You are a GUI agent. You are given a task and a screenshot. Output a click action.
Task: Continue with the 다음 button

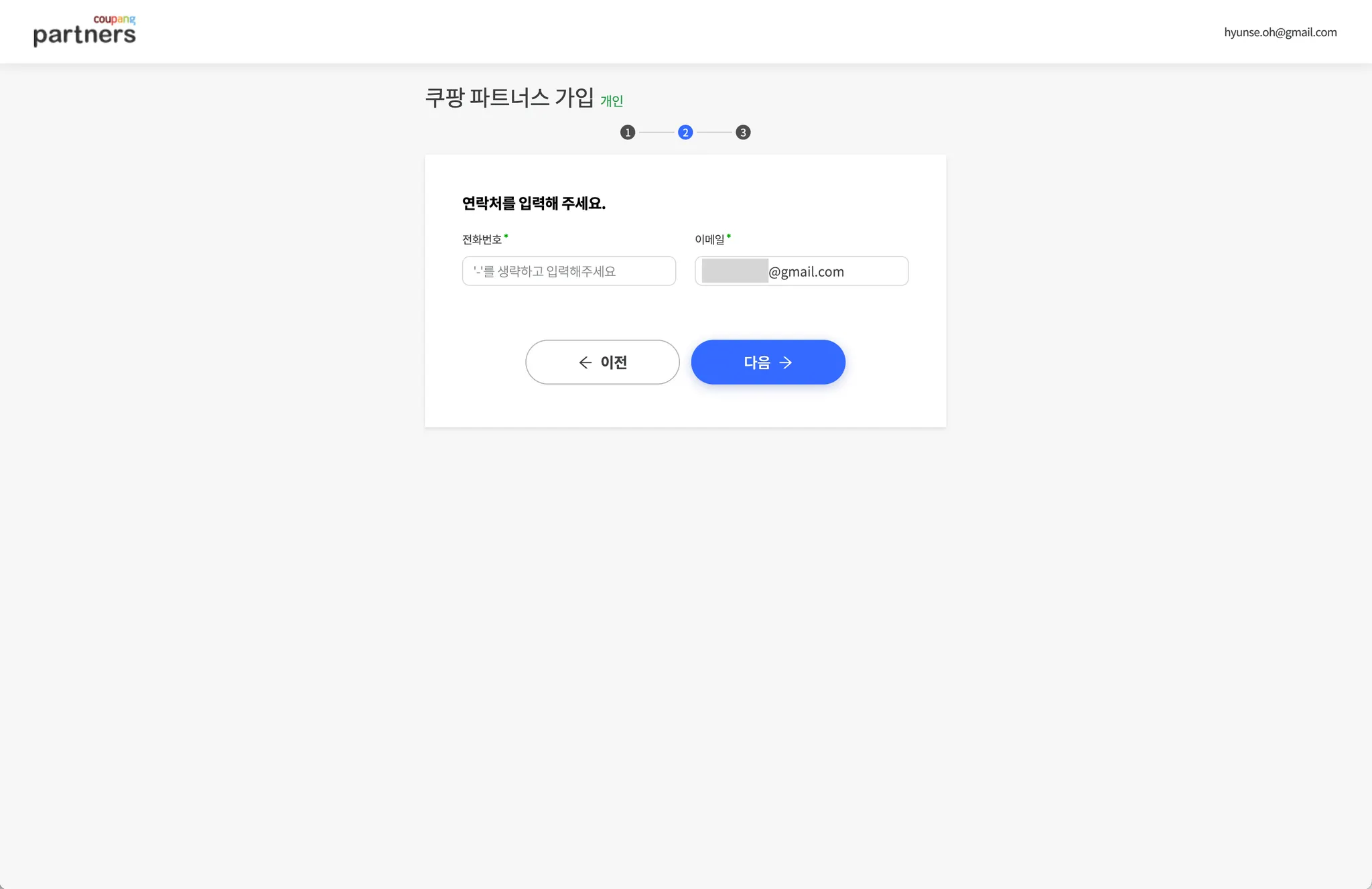coord(768,362)
